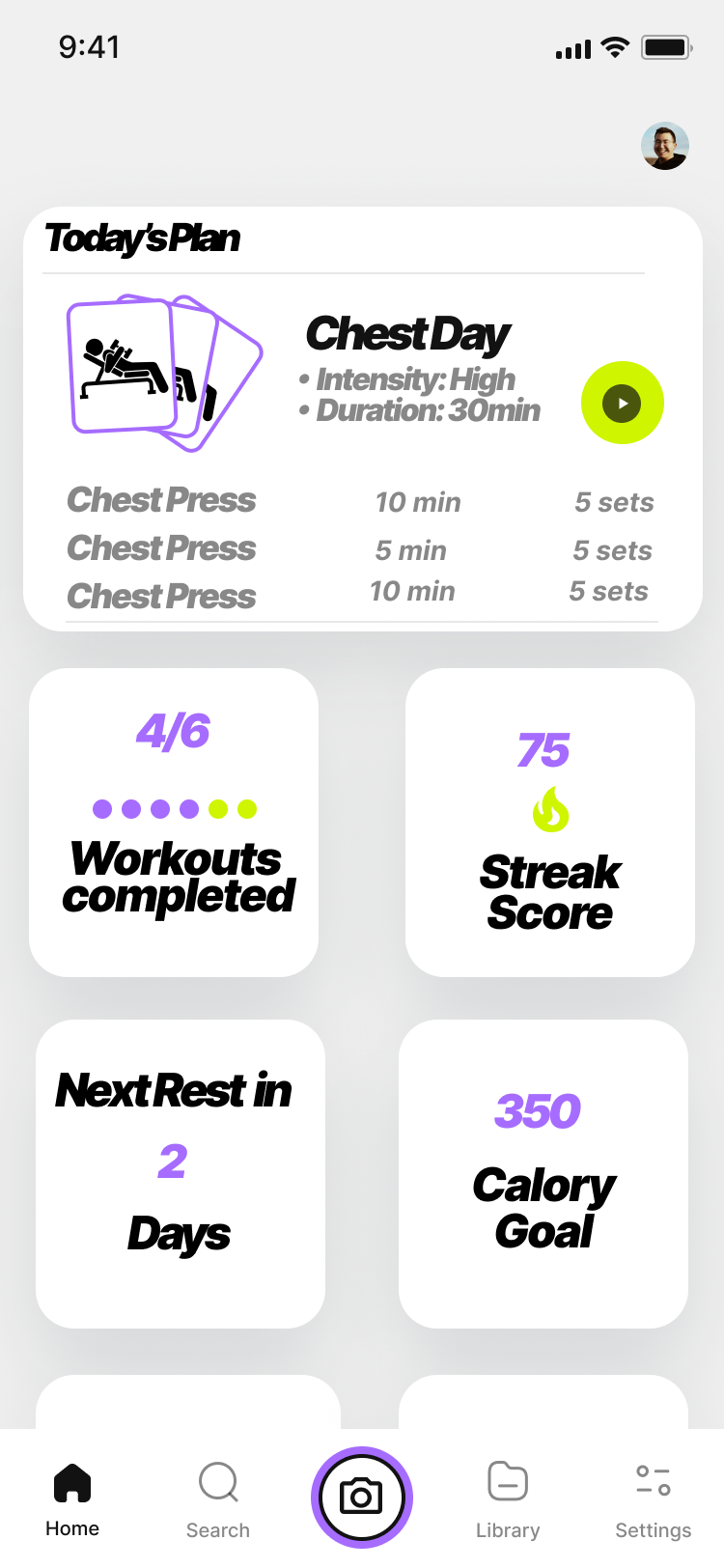Image resolution: width=724 pixels, height=1568 pixels.
Task: Switch to the Library tab
Action: [508, 1499]
